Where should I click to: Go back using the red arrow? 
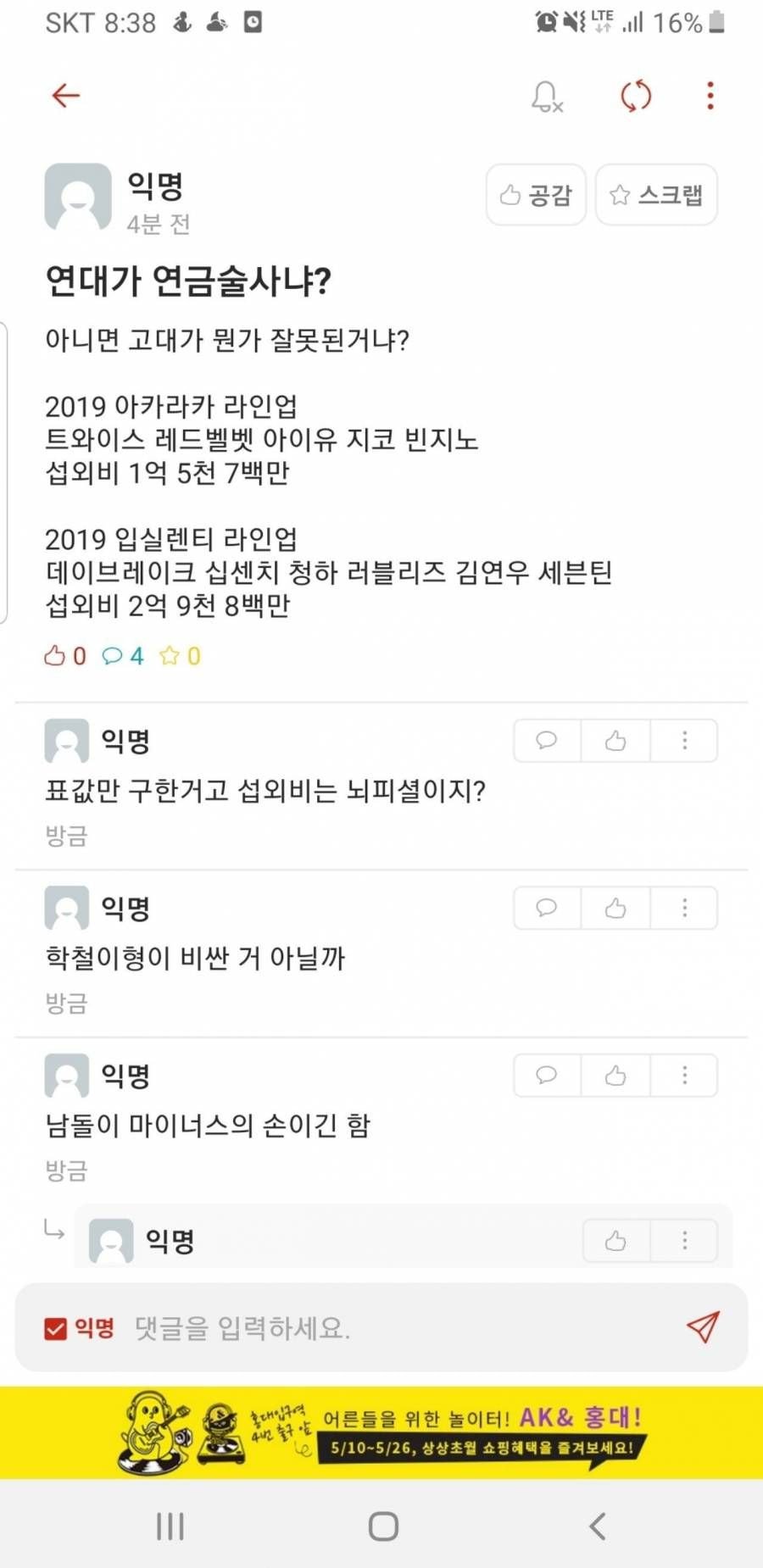click(x=65, y=96)
